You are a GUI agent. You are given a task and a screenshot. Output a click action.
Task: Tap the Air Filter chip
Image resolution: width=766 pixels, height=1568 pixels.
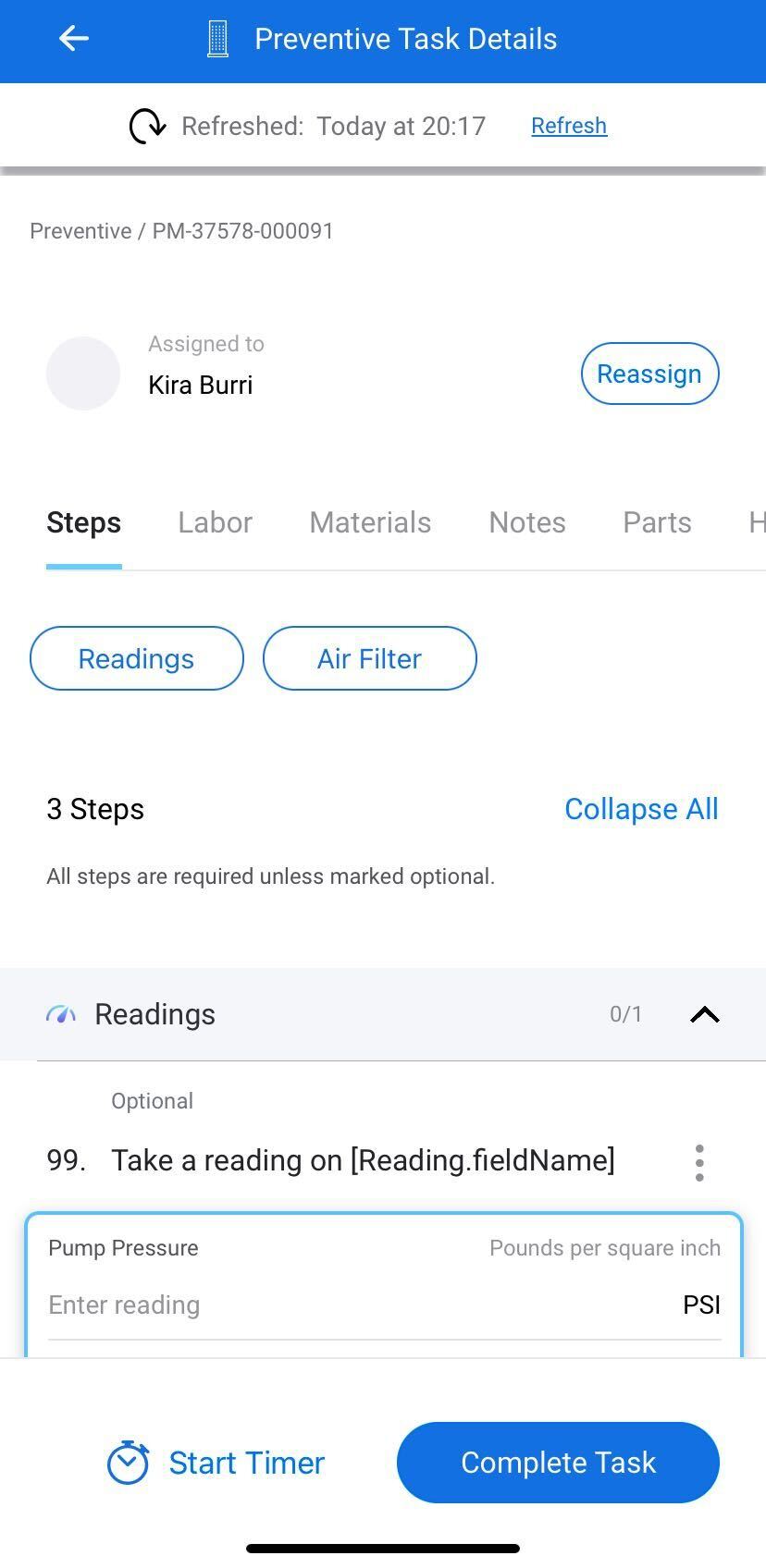tap(369, 658)
